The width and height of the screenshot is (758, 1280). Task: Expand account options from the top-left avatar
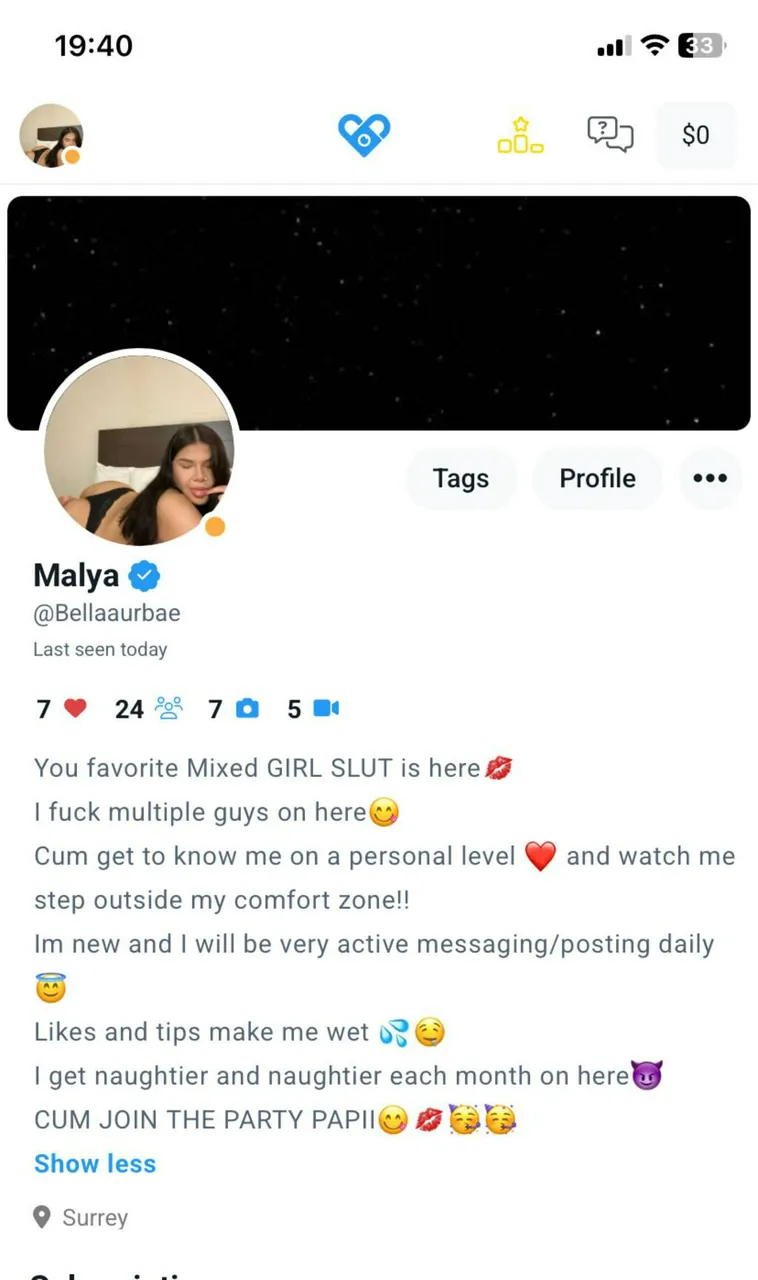(51, 135)
